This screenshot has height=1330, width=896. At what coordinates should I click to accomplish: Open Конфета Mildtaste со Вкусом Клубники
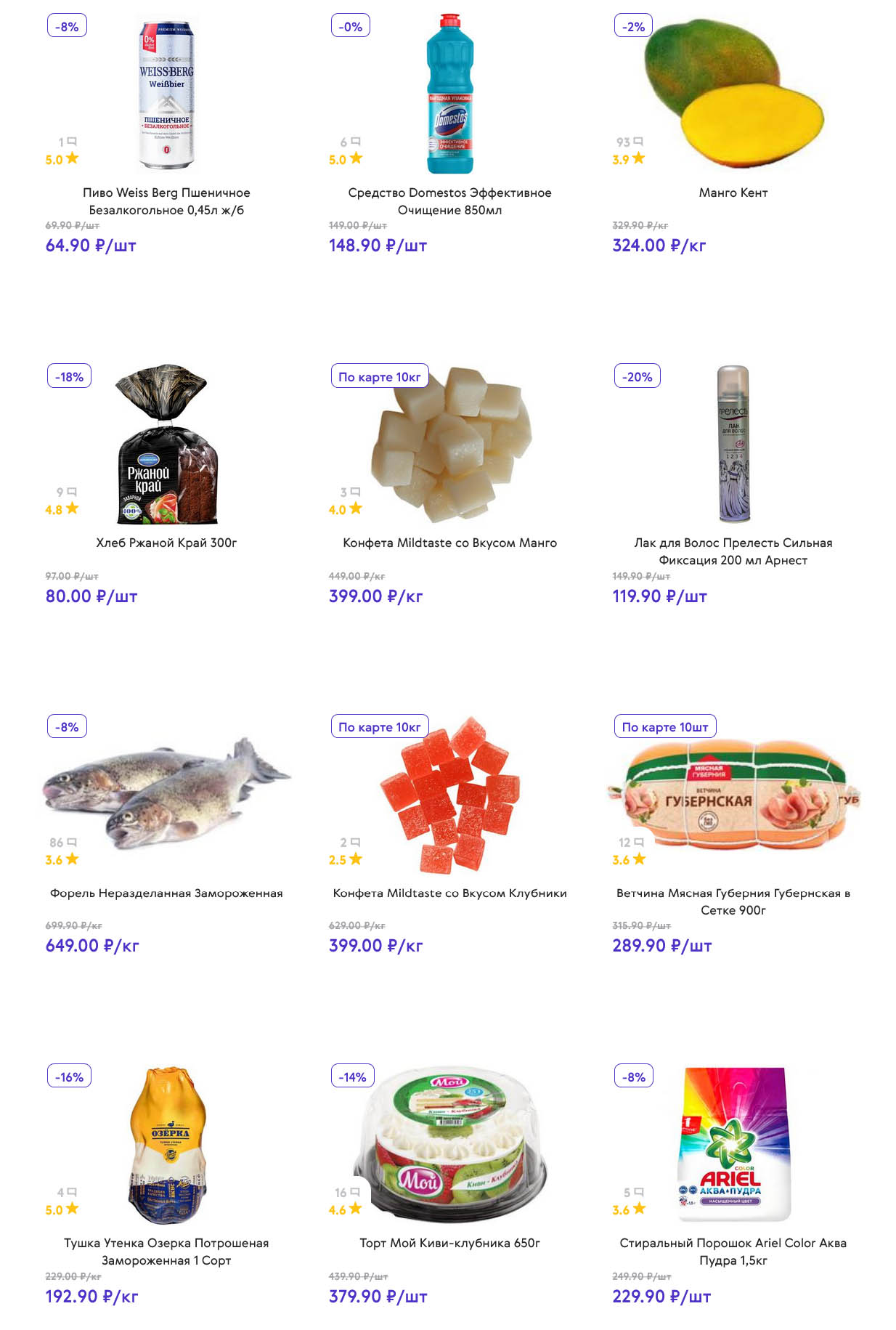click(x=449, y=893)
